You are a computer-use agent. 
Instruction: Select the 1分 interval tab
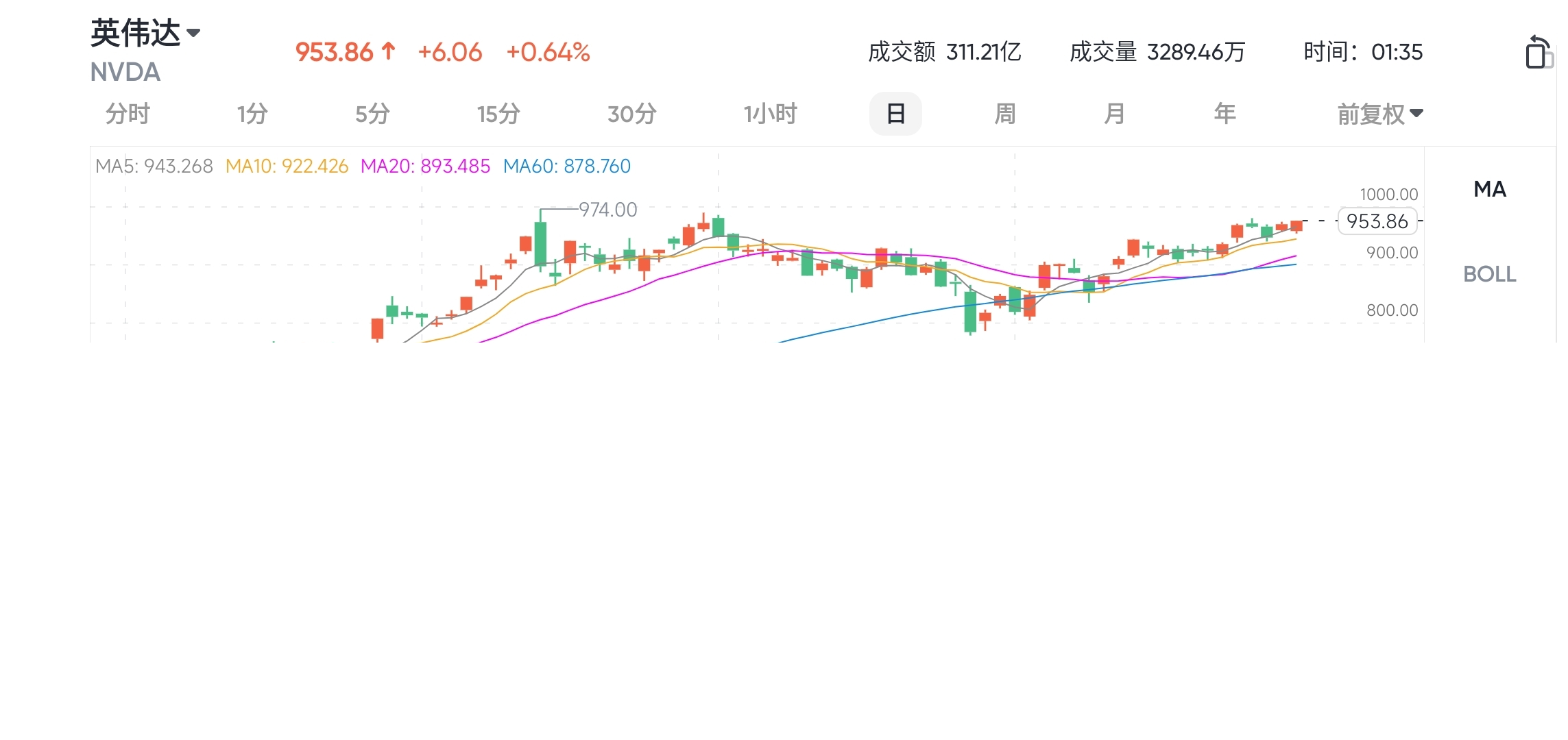[252, 114]
